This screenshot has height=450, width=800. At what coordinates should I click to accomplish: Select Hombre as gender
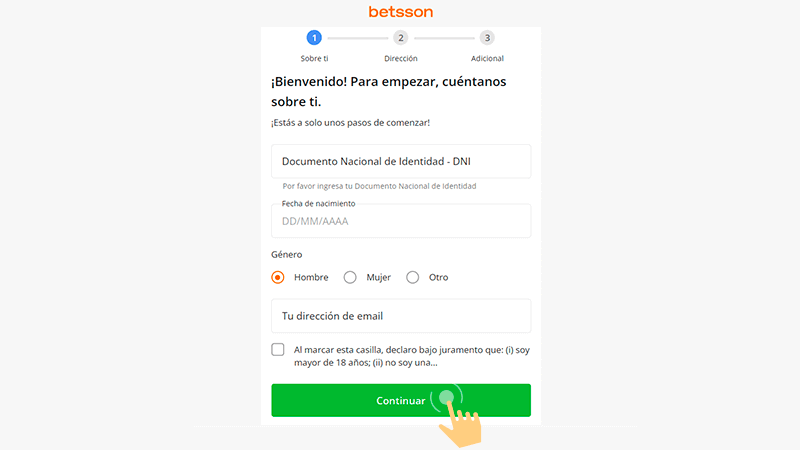click(x=278, y=277)
